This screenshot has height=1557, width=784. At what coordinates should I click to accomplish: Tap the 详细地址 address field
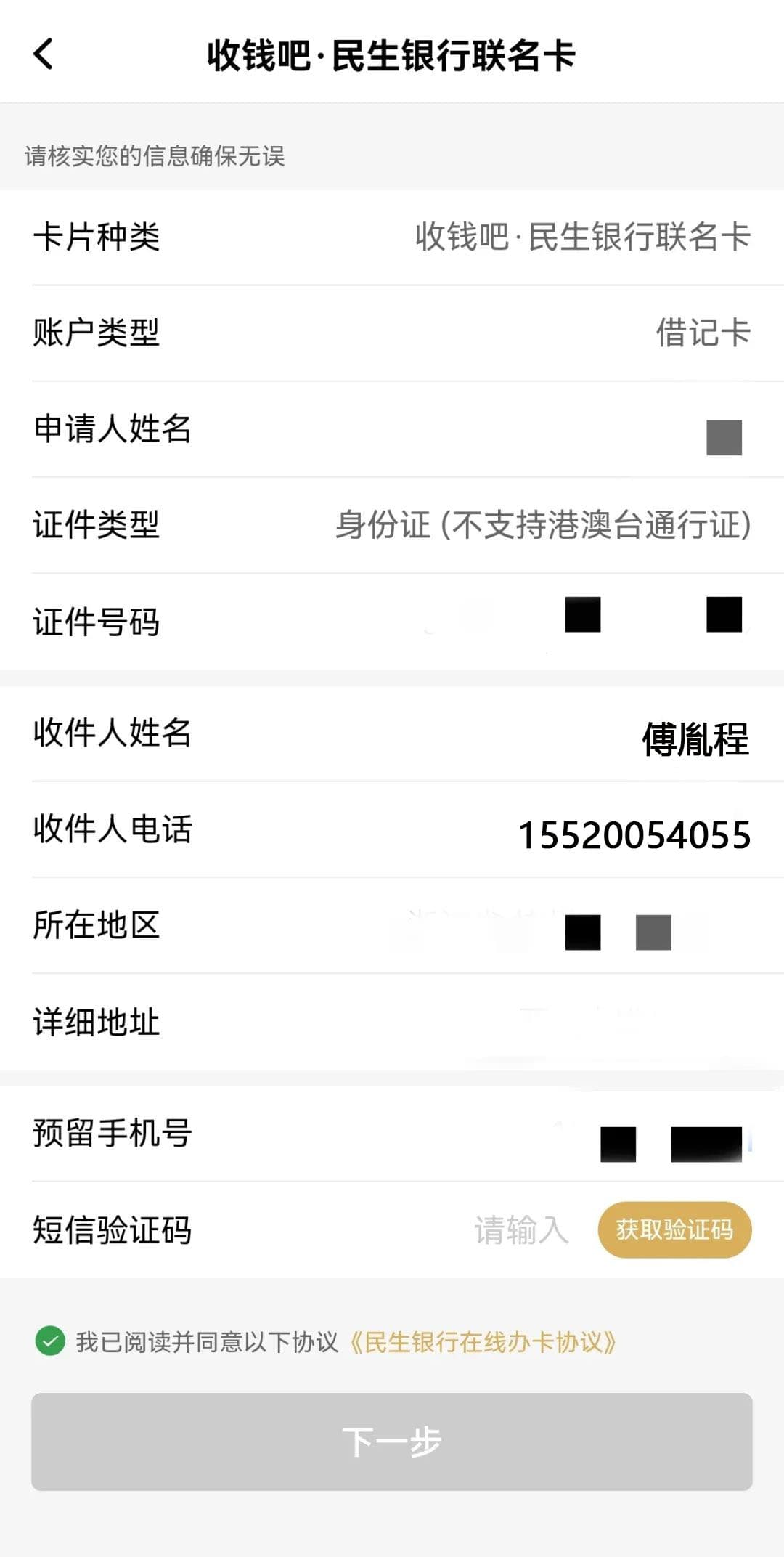tap(392, 1022)
